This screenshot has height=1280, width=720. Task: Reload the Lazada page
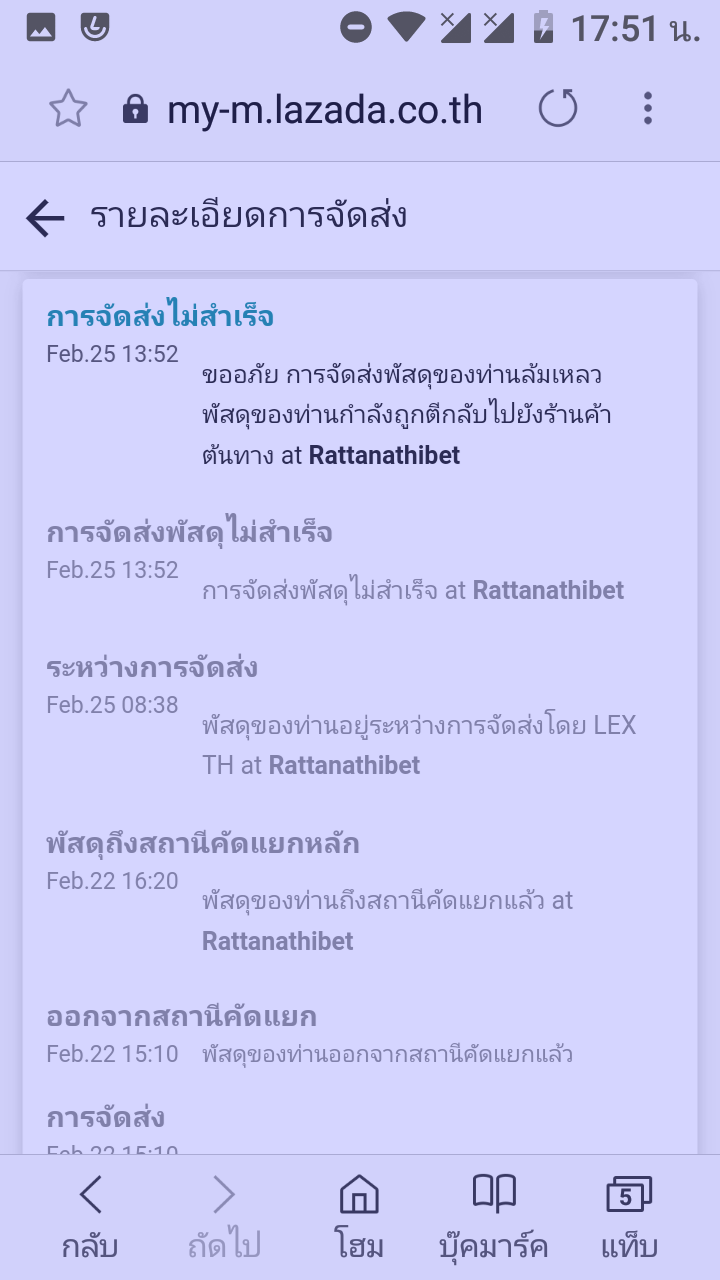pyautogui.click(x=558, y=108)
